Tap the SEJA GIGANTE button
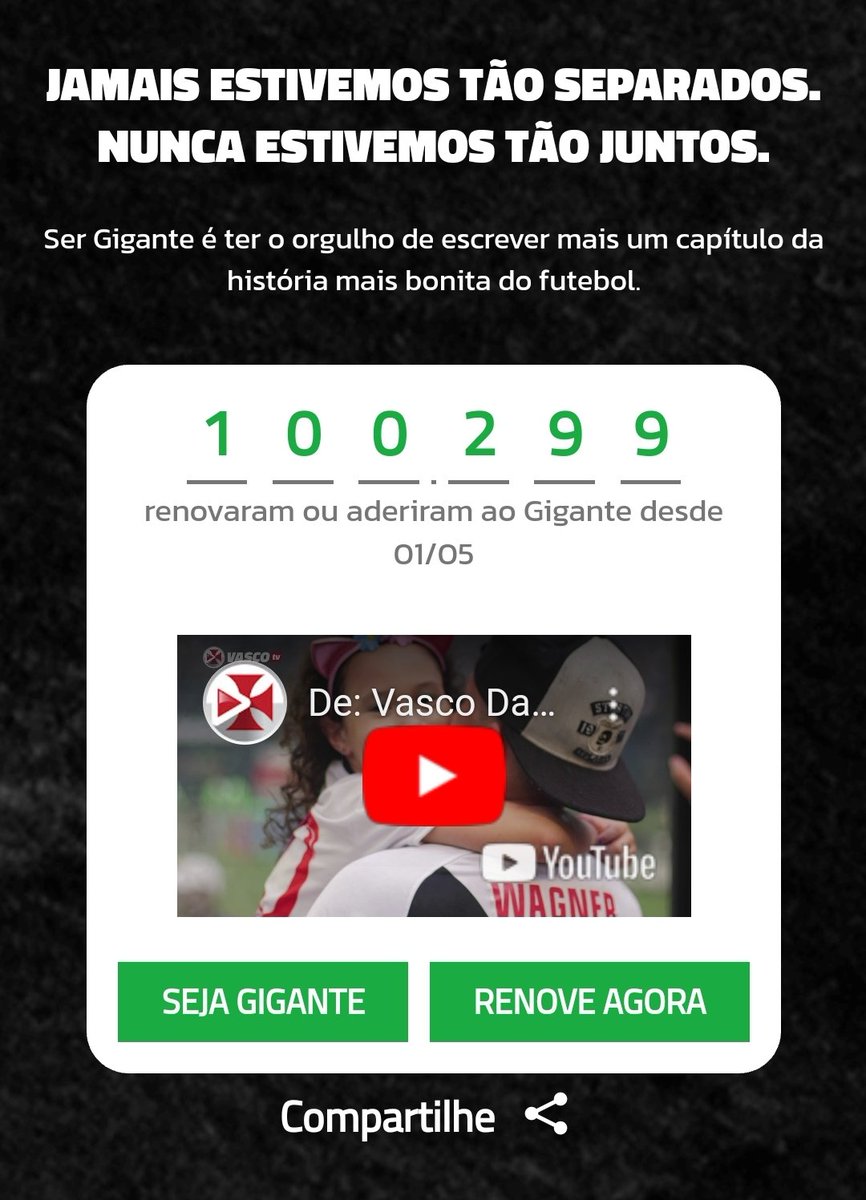The image size is (866, 1200). (x=263, y=1002)
